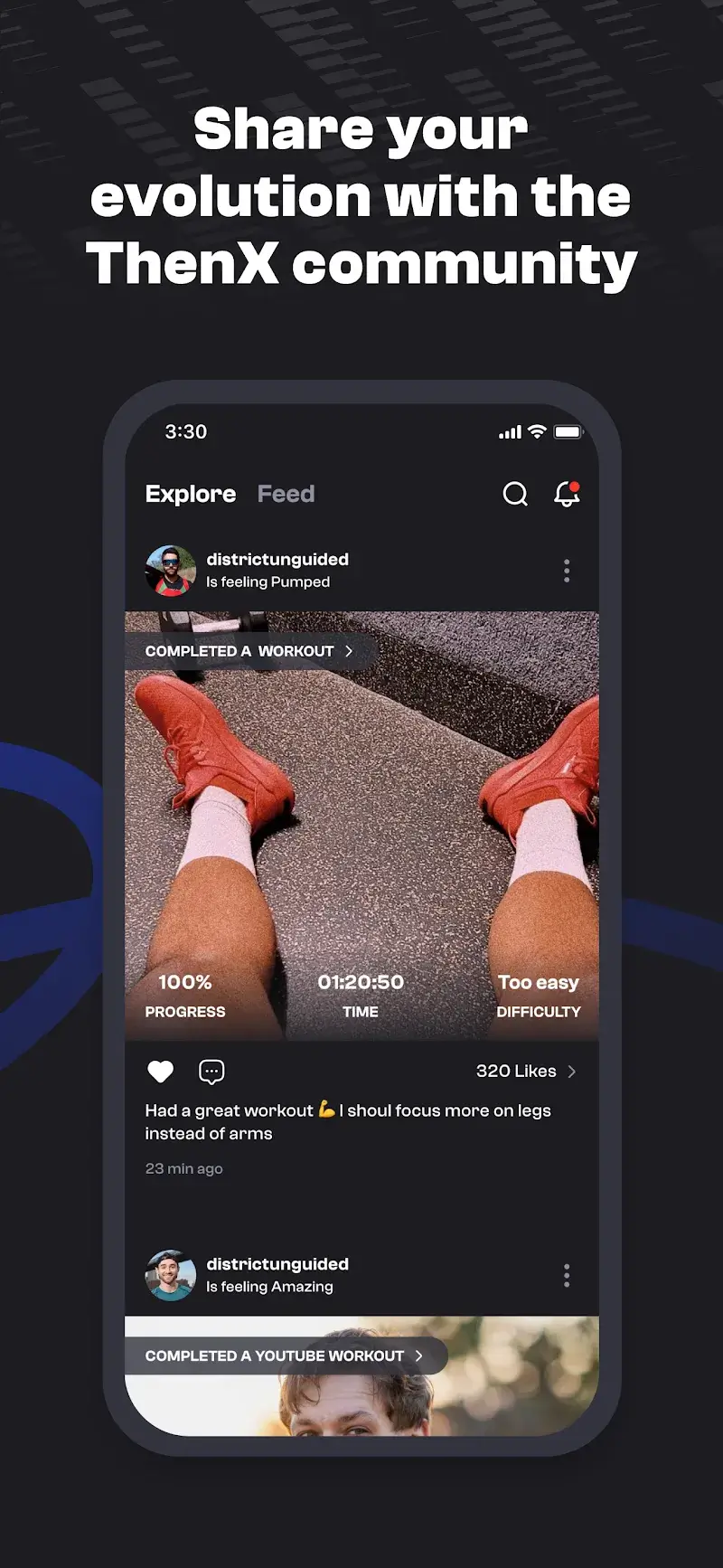Image resolution: width=723 pixels, height=1568 pixels.
Task: Tap the battery indicator in the status bar
Action: coord(569,432)
